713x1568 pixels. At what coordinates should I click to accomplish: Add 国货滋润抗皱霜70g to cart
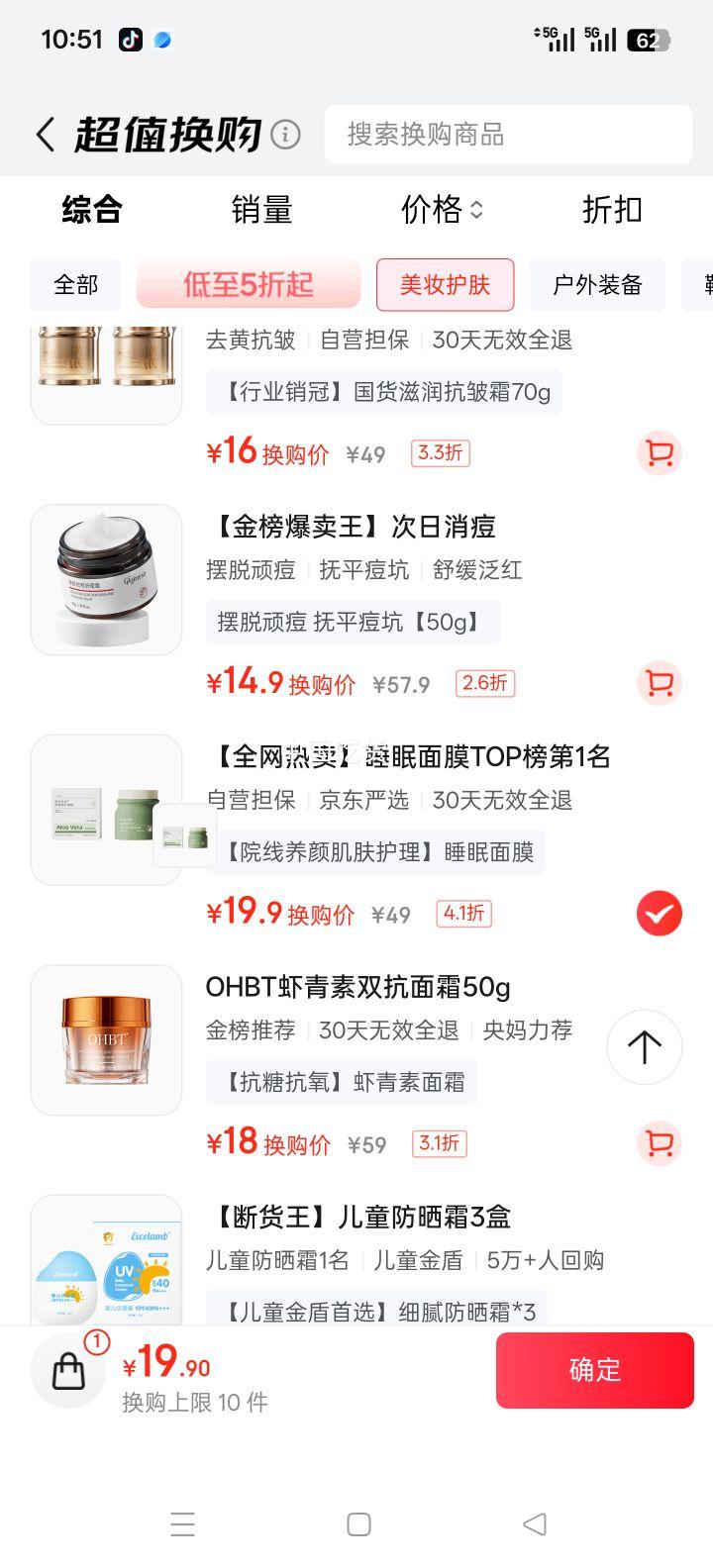click(x=659, y=453)
